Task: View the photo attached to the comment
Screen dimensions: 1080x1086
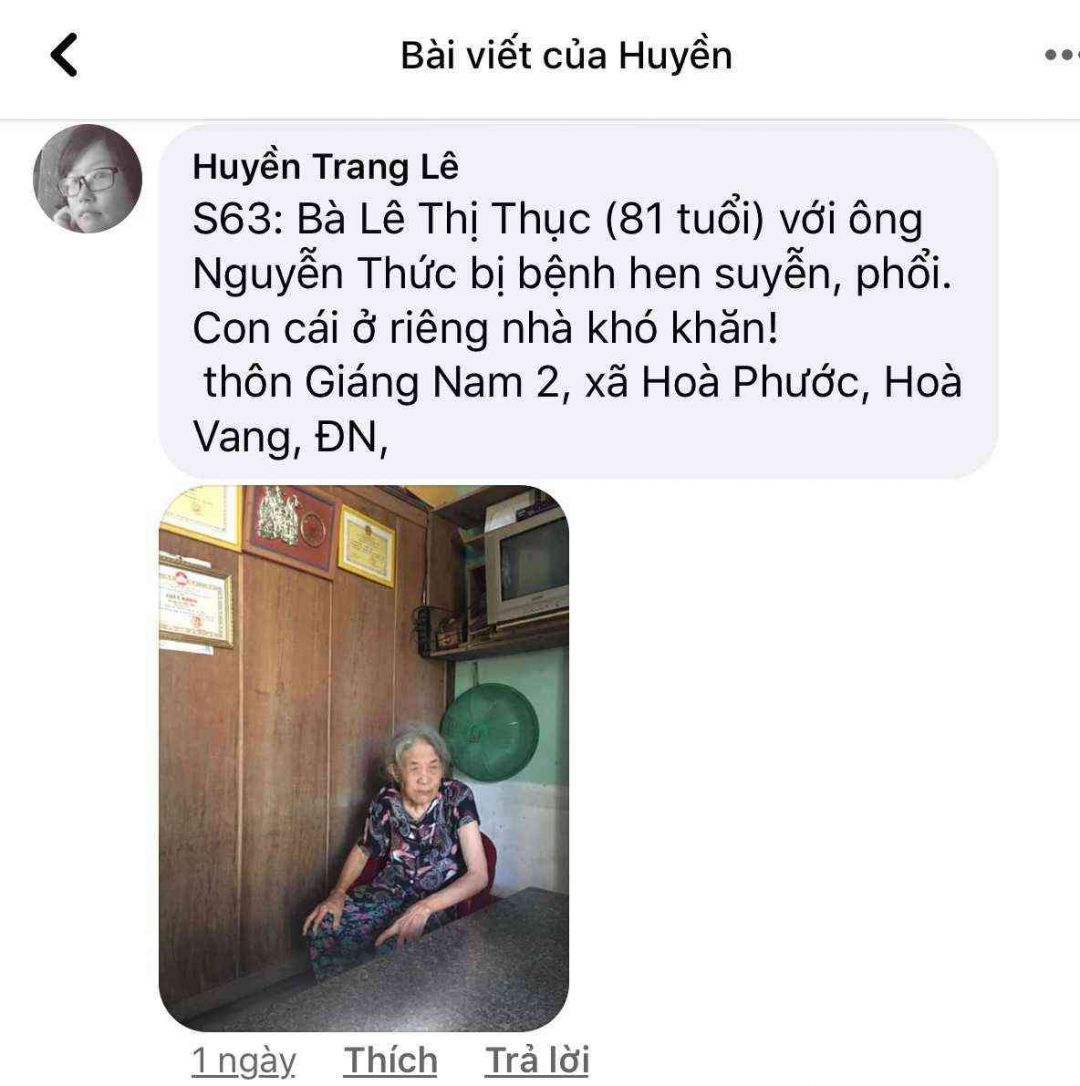Action: click(x=364, y=758)
